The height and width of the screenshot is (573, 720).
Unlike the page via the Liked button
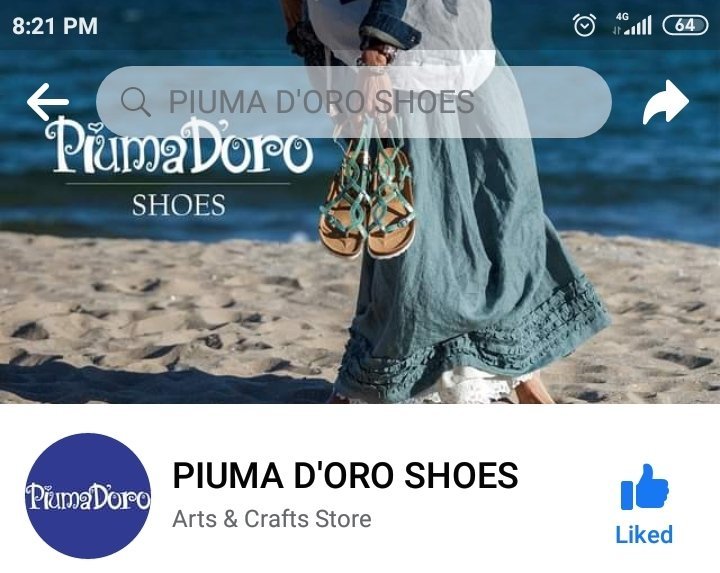pos(644,504)
